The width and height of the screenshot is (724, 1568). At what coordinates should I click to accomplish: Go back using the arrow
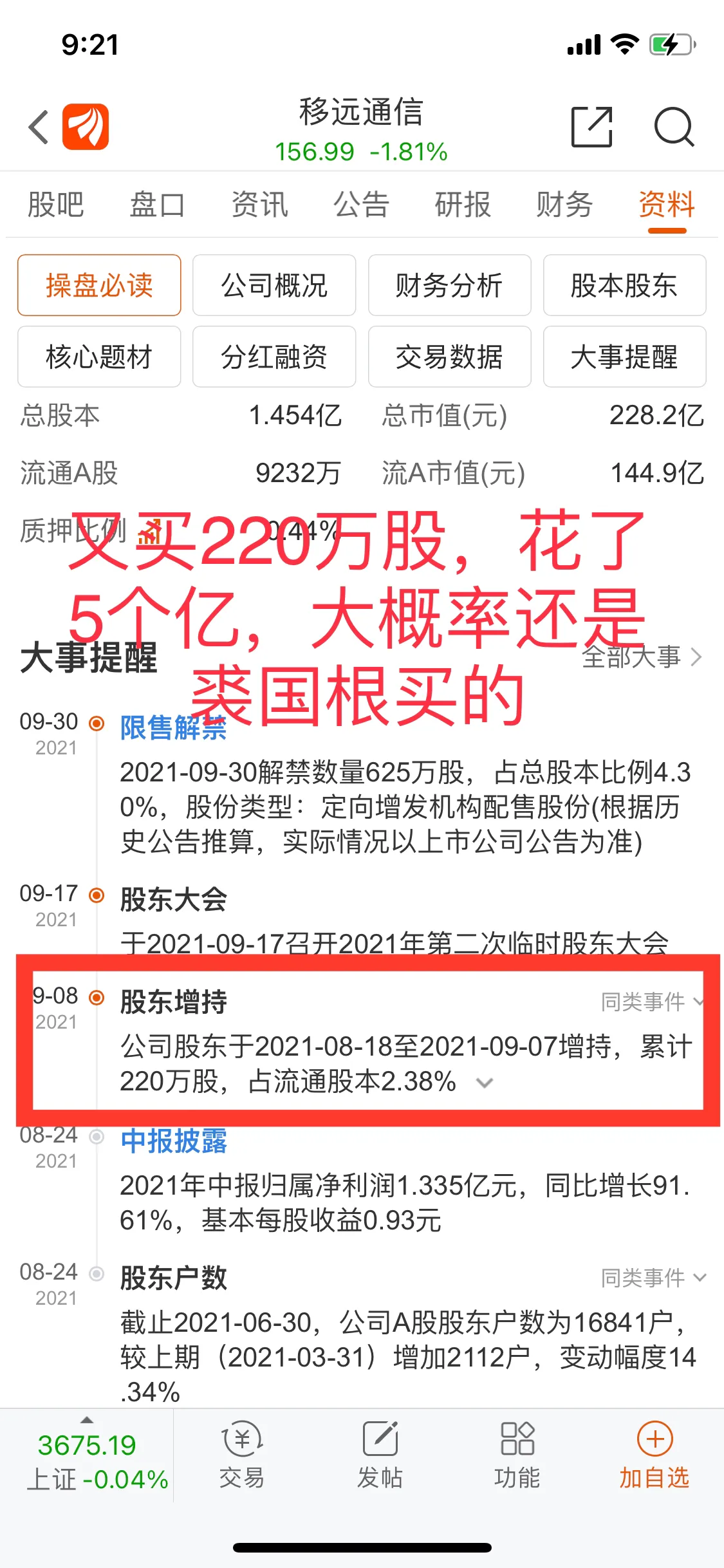pyautogui.click(x=39, y=127)
